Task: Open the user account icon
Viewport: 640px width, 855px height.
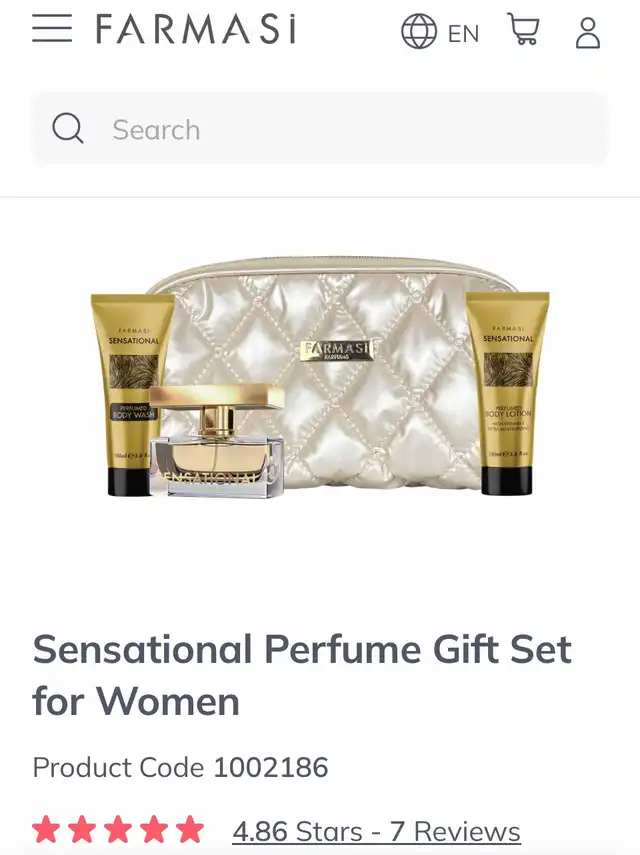Action: (x=588, y=32)
